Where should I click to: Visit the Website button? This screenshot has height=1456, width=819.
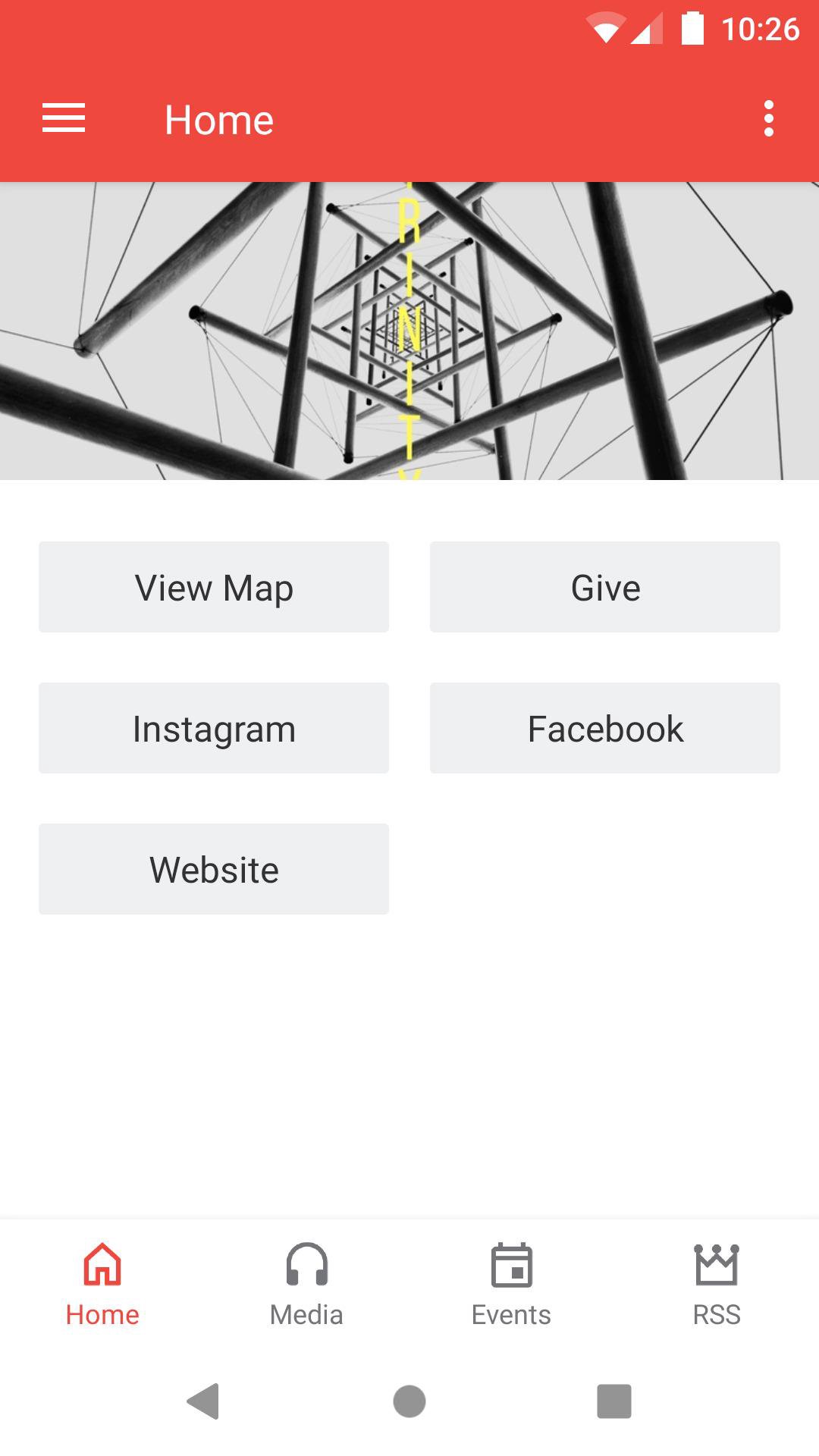pyautogui.click(x=214, y=869)
